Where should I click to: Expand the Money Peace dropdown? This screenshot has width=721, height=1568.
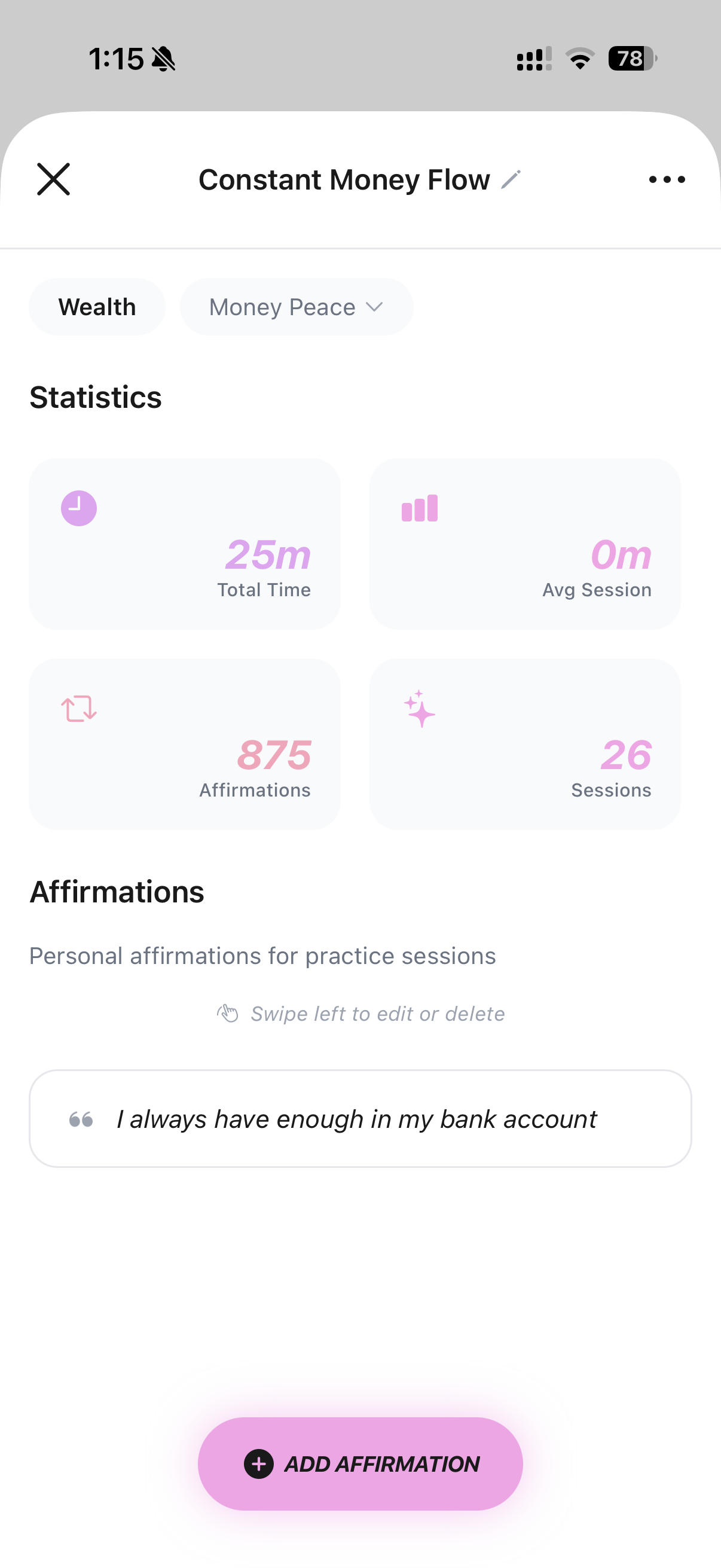click(297, 307)
